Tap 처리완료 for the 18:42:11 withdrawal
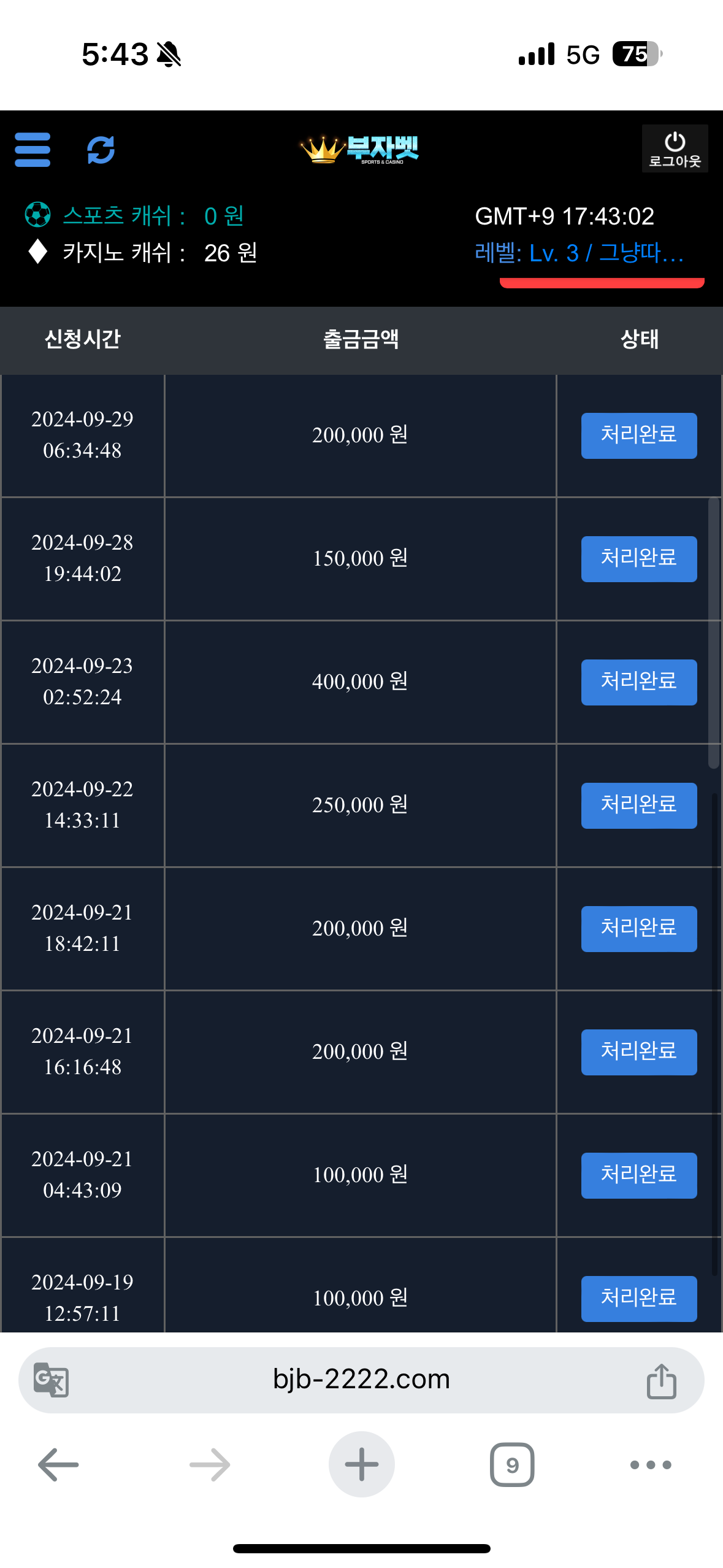The width and height of the screenshot is (723, 1568). [638, 929]
